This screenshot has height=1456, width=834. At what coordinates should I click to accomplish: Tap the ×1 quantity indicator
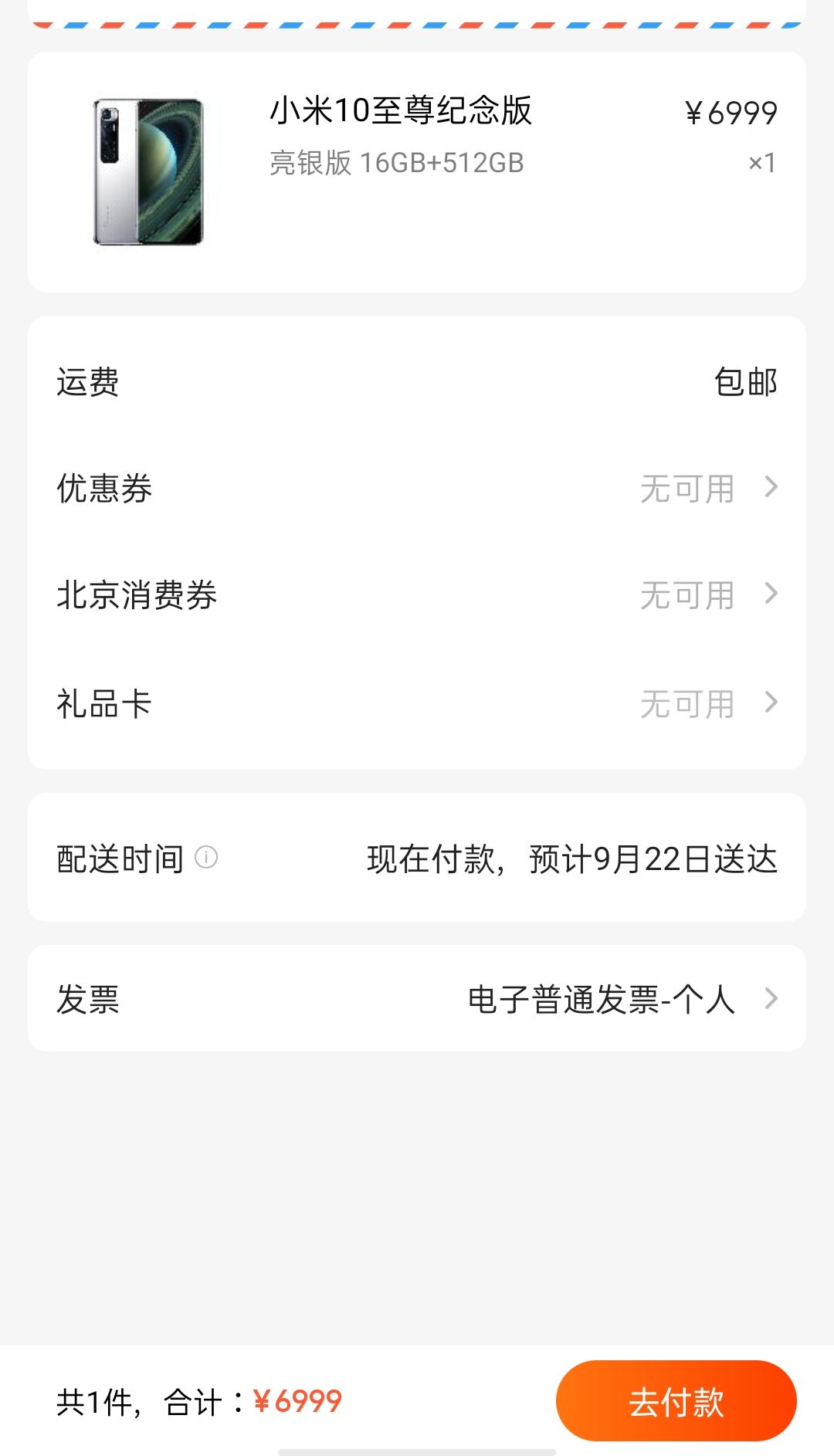[767, 162]
